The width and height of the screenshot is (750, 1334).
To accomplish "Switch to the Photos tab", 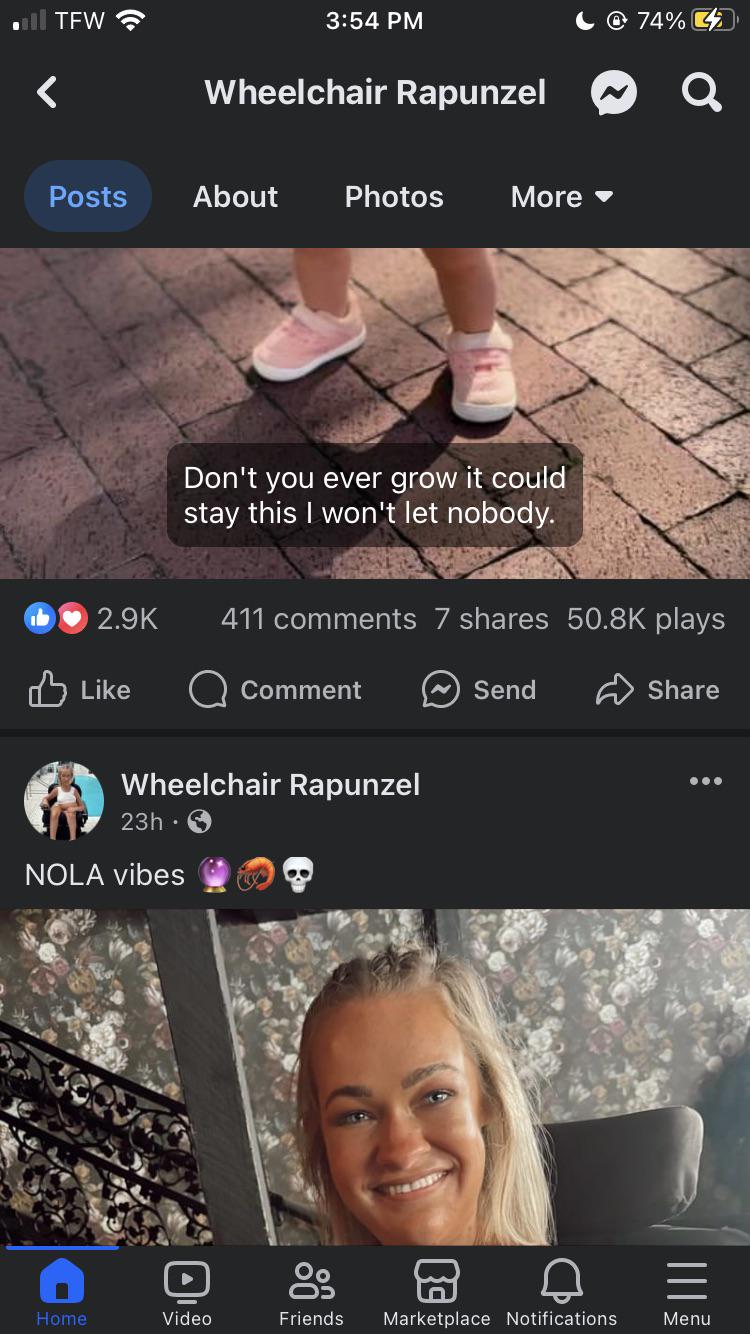I will [393, 196].
